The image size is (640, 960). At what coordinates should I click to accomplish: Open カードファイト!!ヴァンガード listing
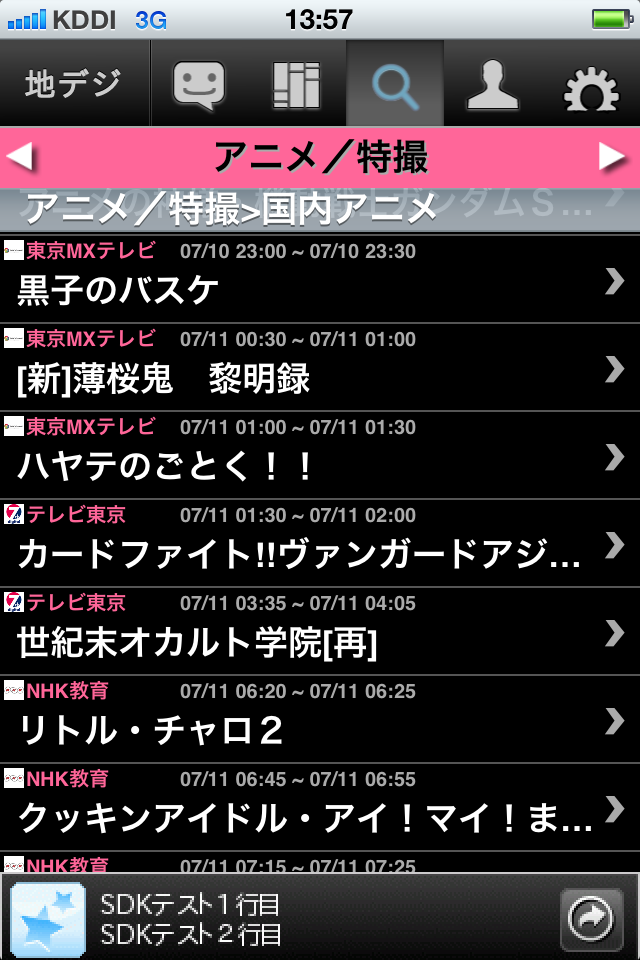[x=320, y=543]
